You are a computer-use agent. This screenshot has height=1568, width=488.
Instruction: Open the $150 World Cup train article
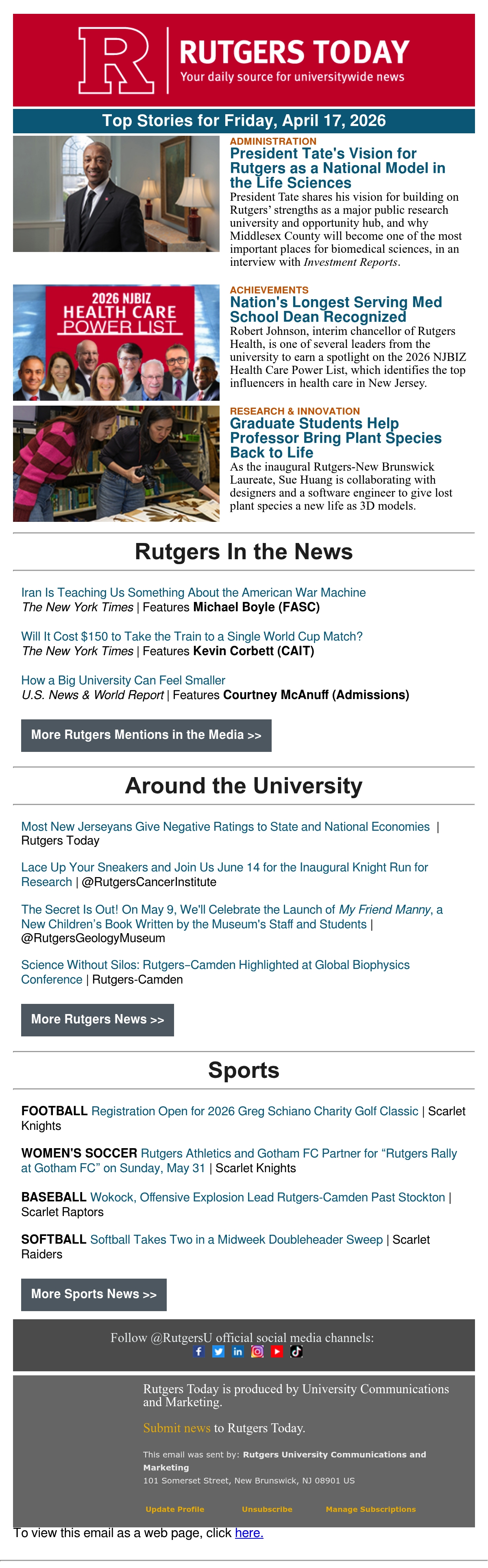(x=192, y=636)
